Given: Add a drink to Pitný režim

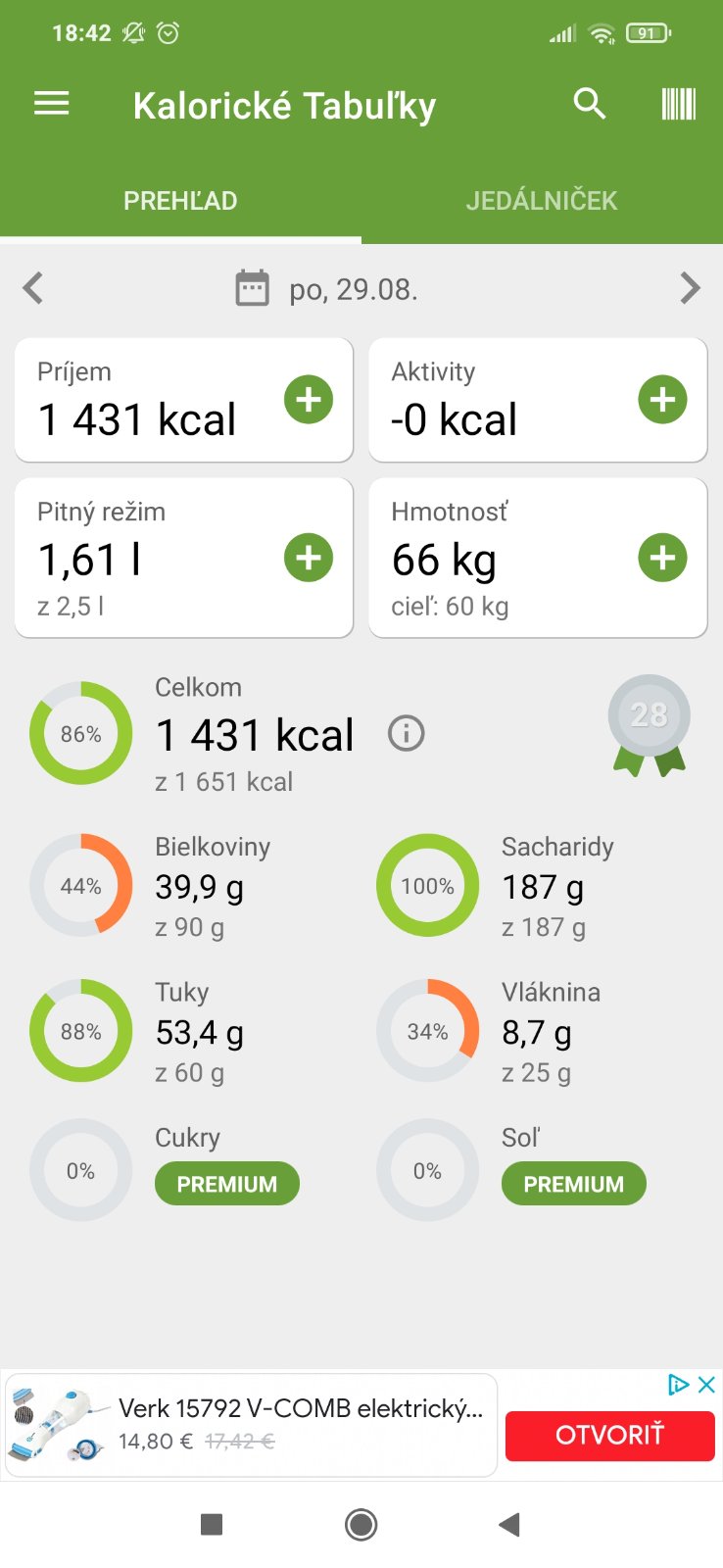Looking at the screenshot, I should [309, 558].
